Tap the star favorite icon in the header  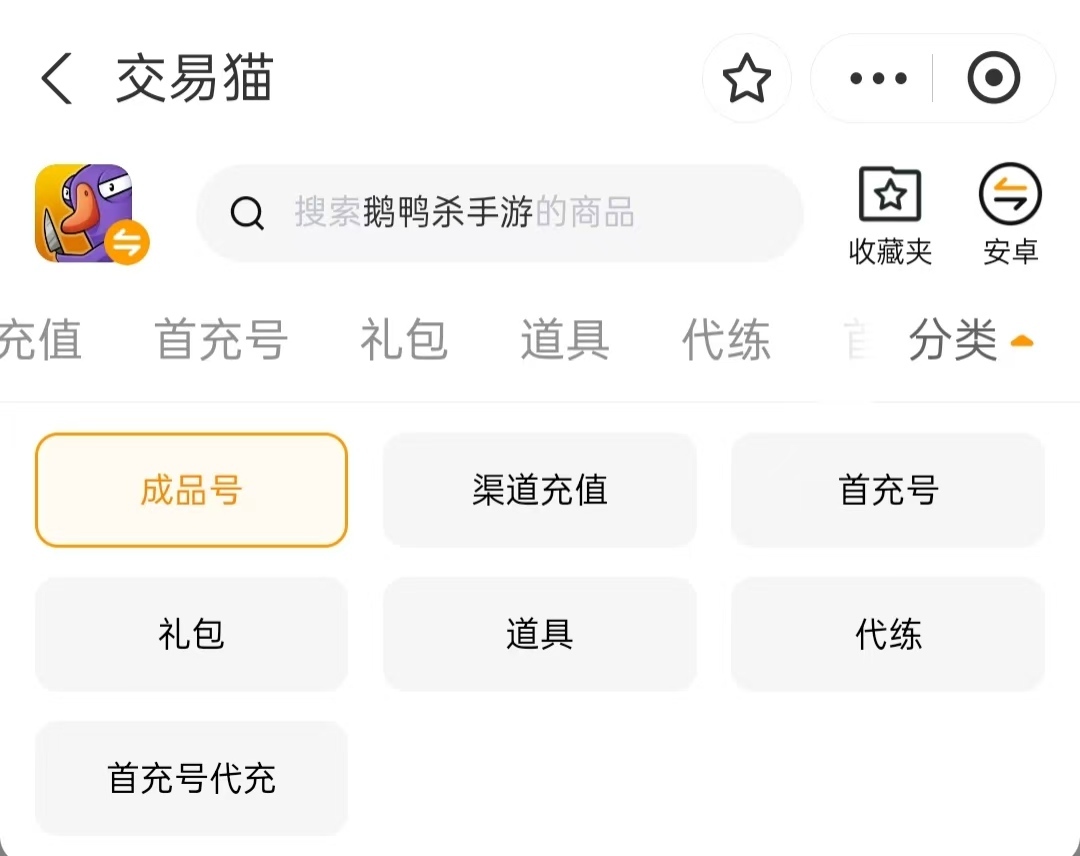click(747, 79)
